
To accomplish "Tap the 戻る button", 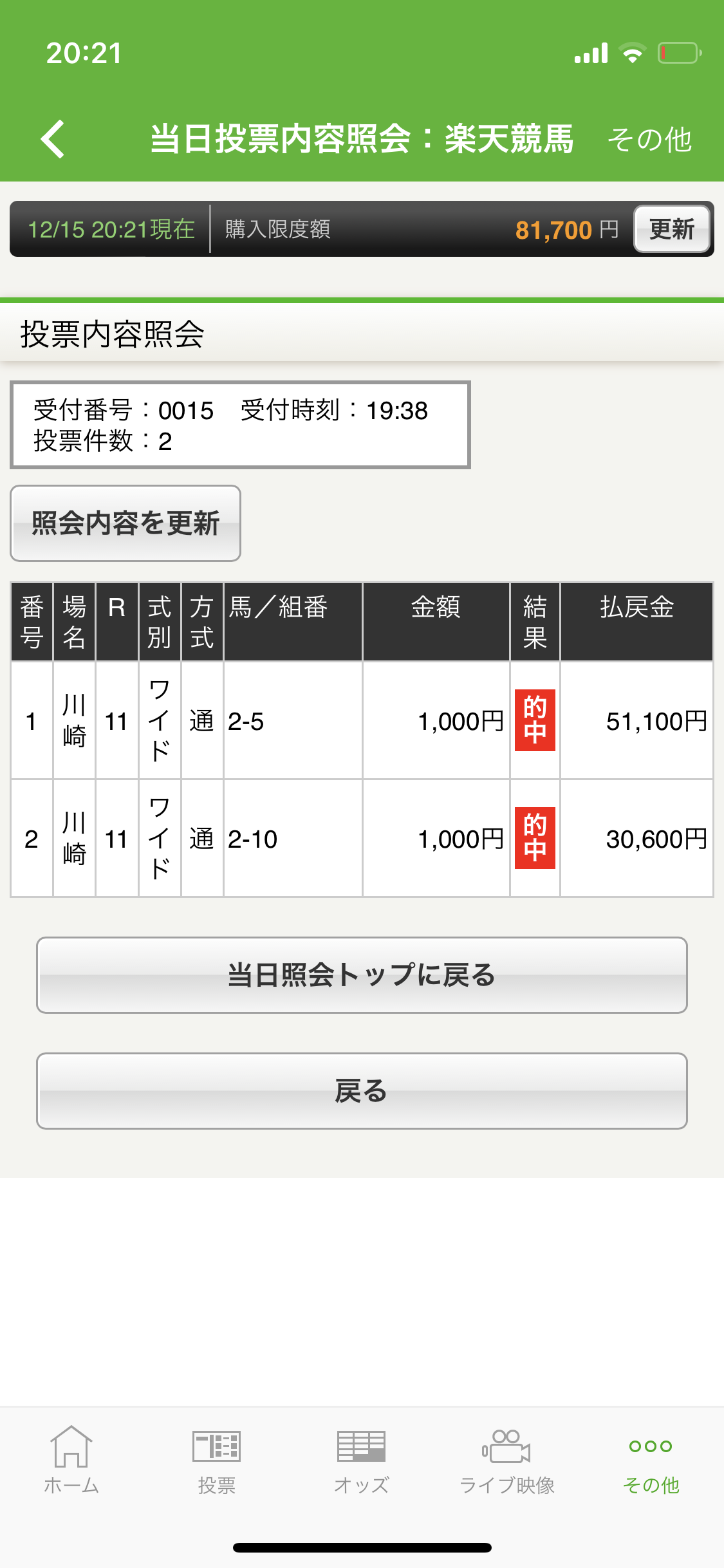I will tap(362, 1091).
